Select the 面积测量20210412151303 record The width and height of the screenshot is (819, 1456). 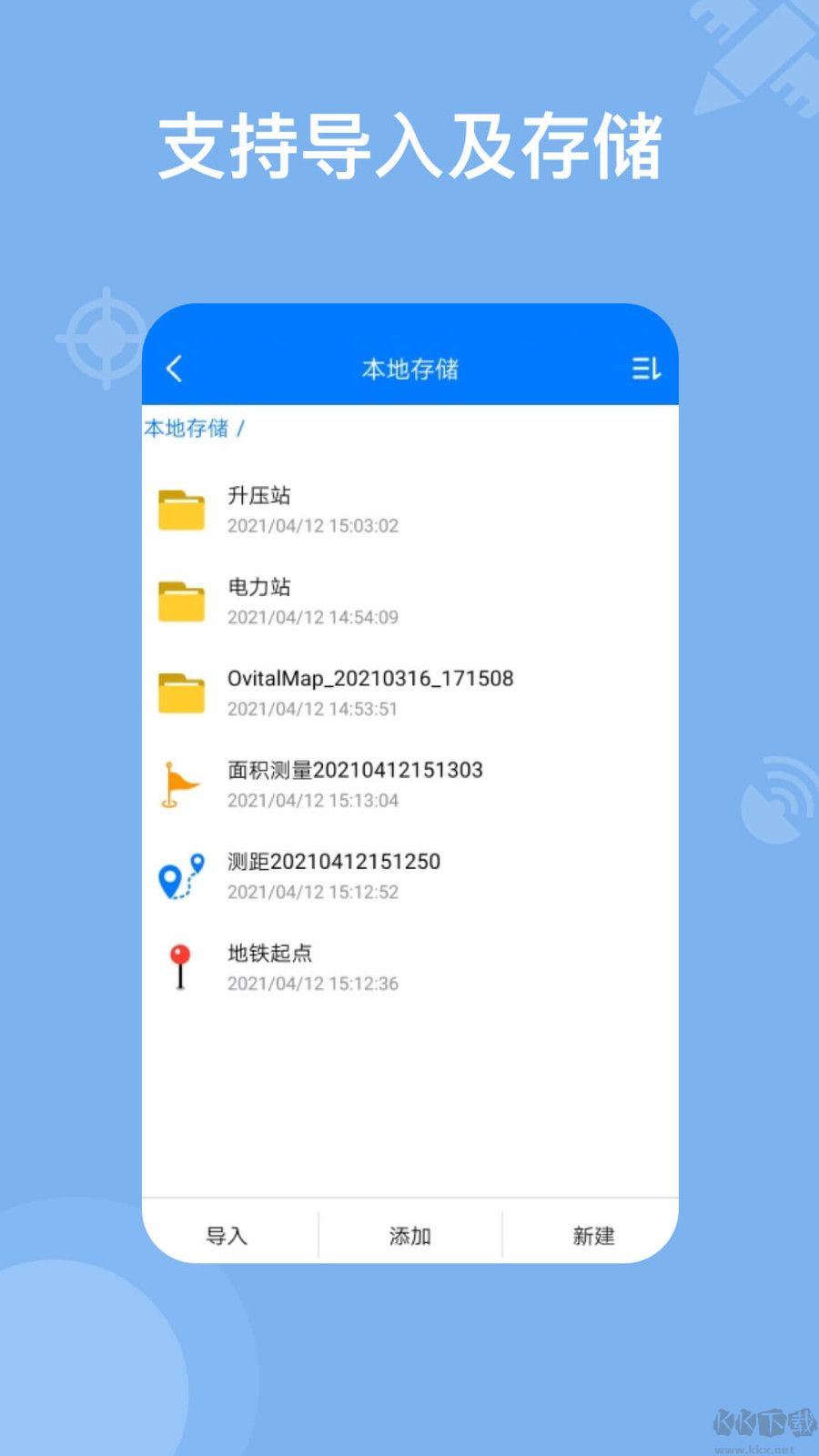click(x=355, y=770)
